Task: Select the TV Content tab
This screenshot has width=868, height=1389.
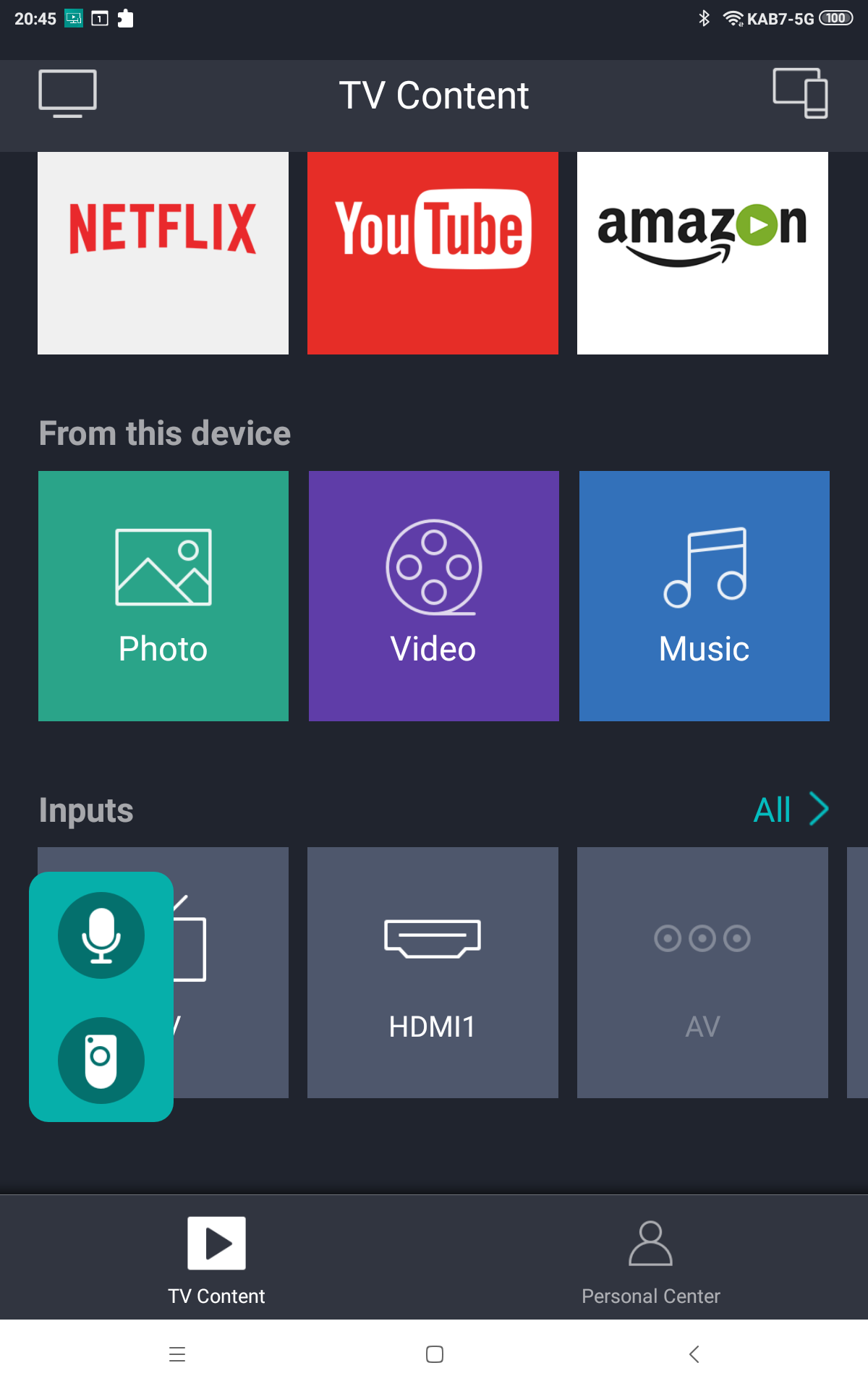Action: pos(216,1259)
